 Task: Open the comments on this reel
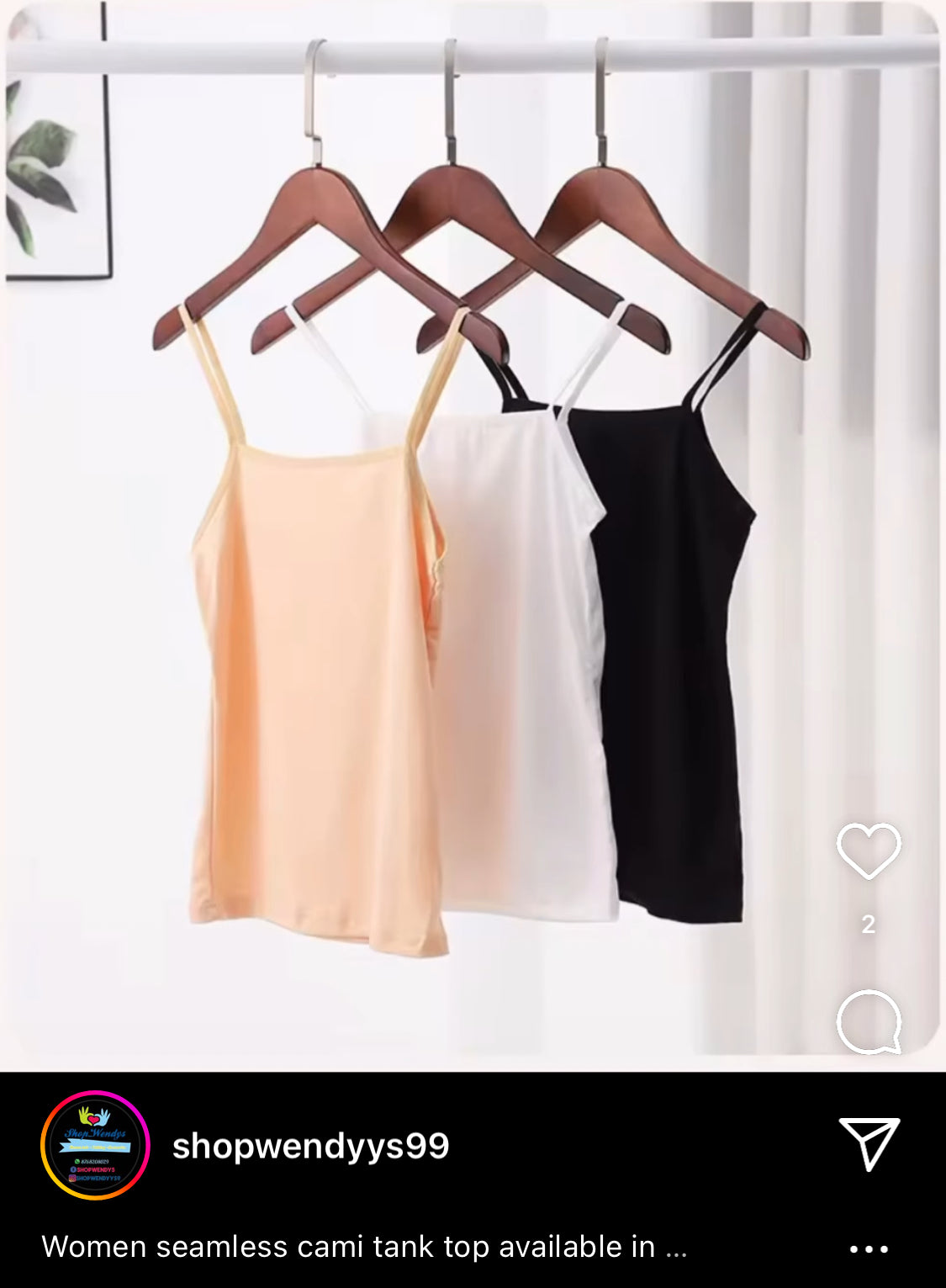coord(869,1022)
